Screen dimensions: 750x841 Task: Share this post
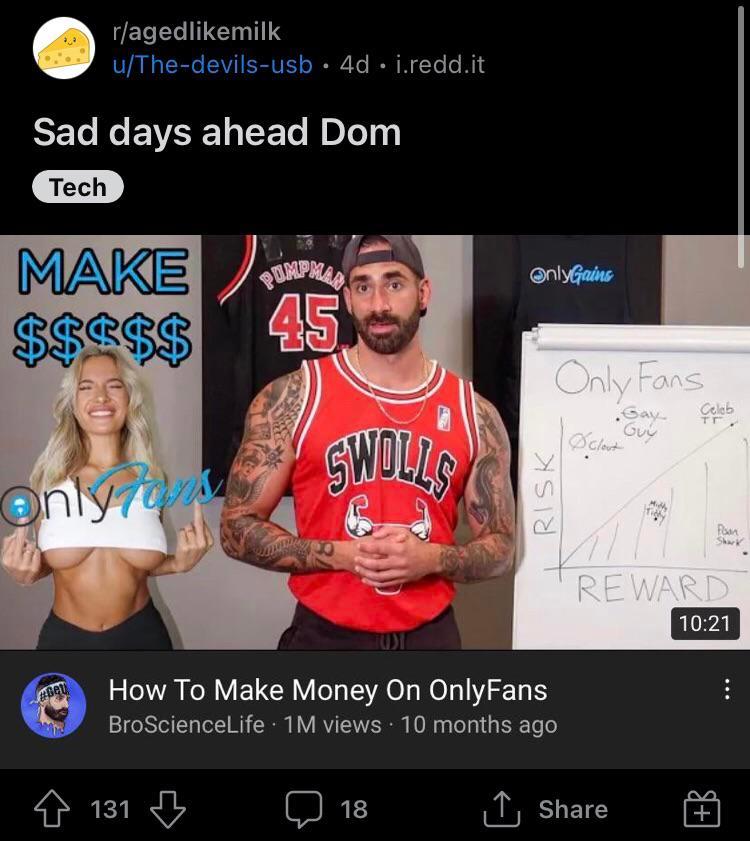546,809
